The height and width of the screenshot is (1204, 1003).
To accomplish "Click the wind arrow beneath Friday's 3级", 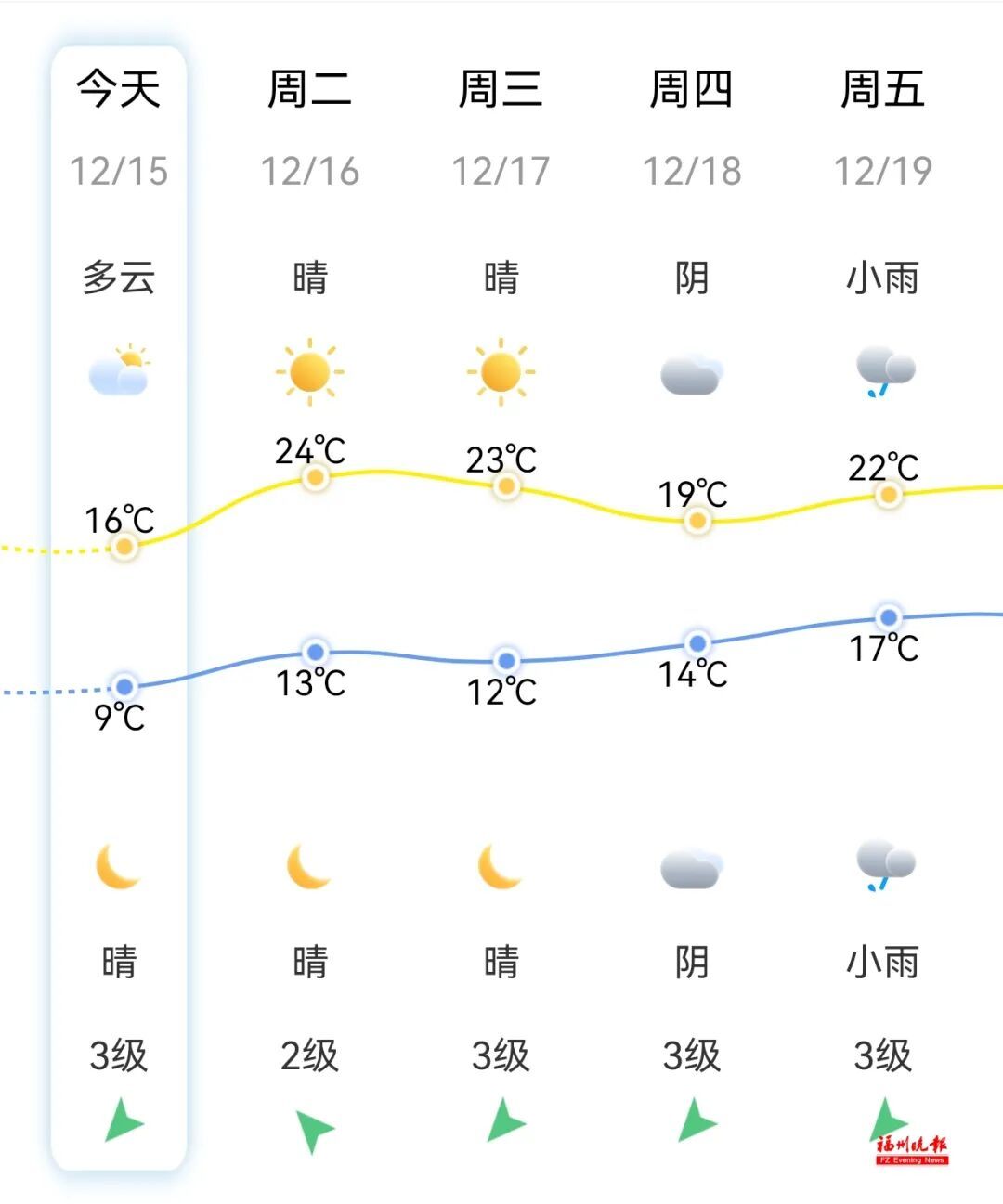I will 882,1116.
